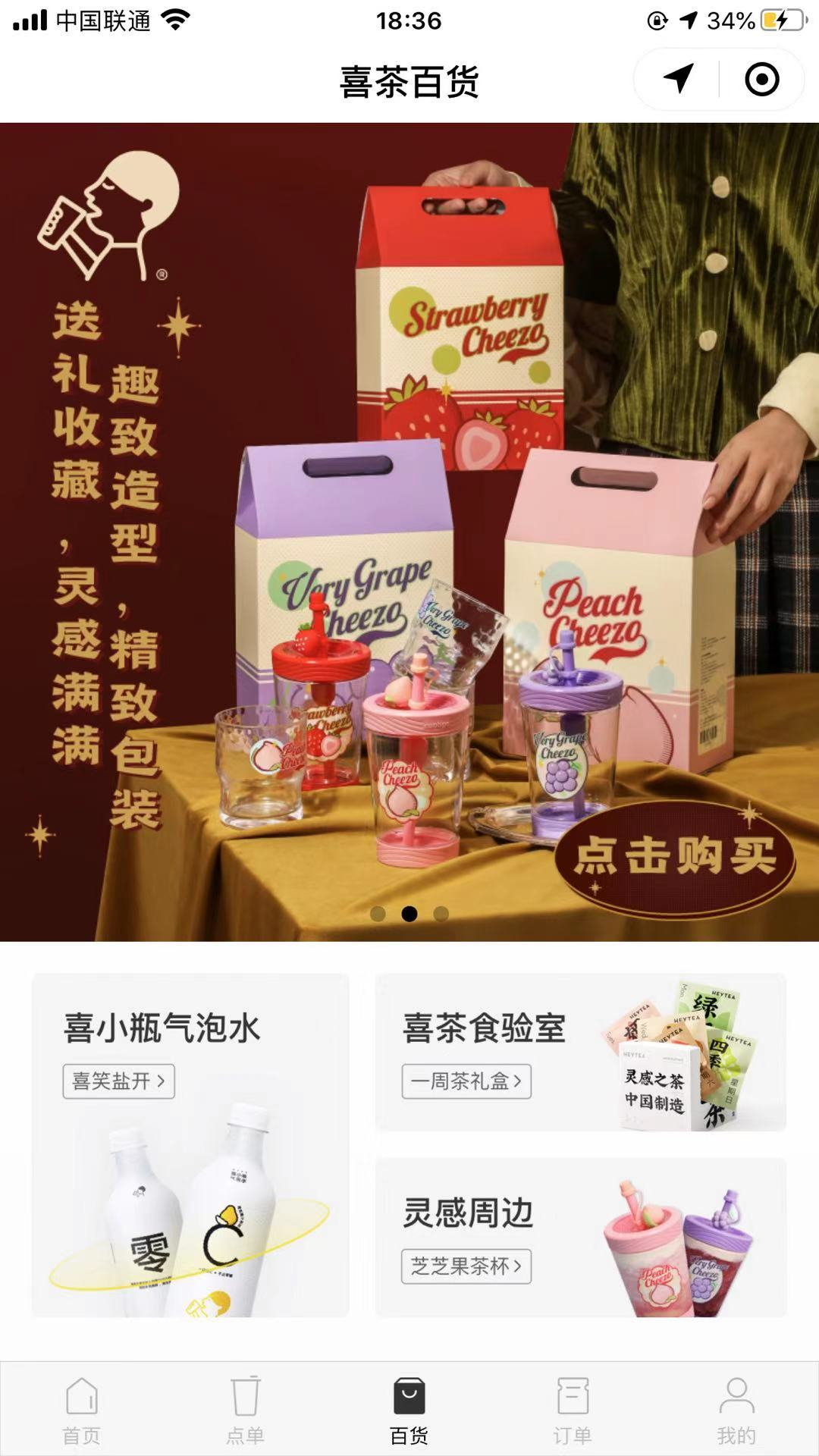Open the Cheezo gift box banner
The height and width of the screenshot is (1456, 819).
tap(409, 531)
